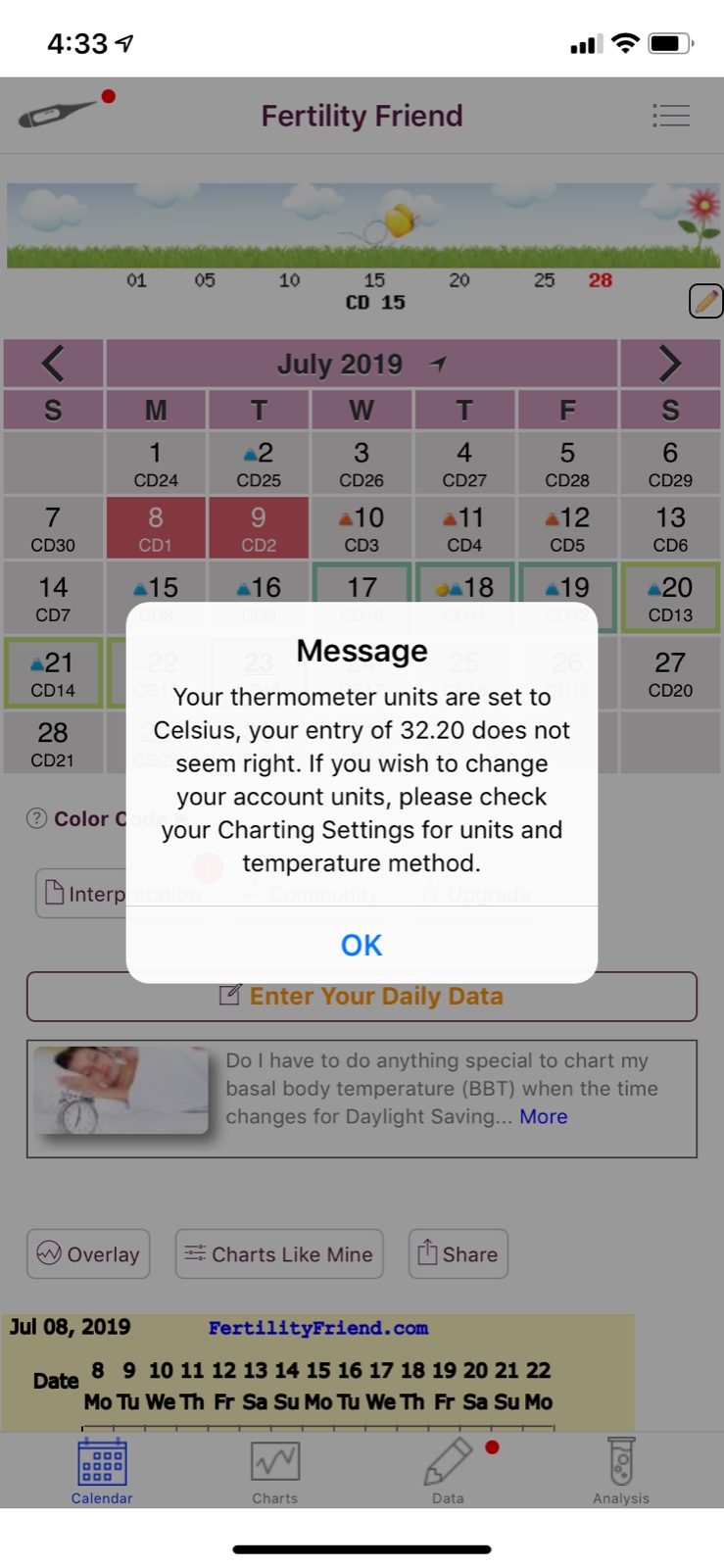This screenshot has width=724, height=1568.
Task: Switch to the Data tab
Action: point(448,1472)
